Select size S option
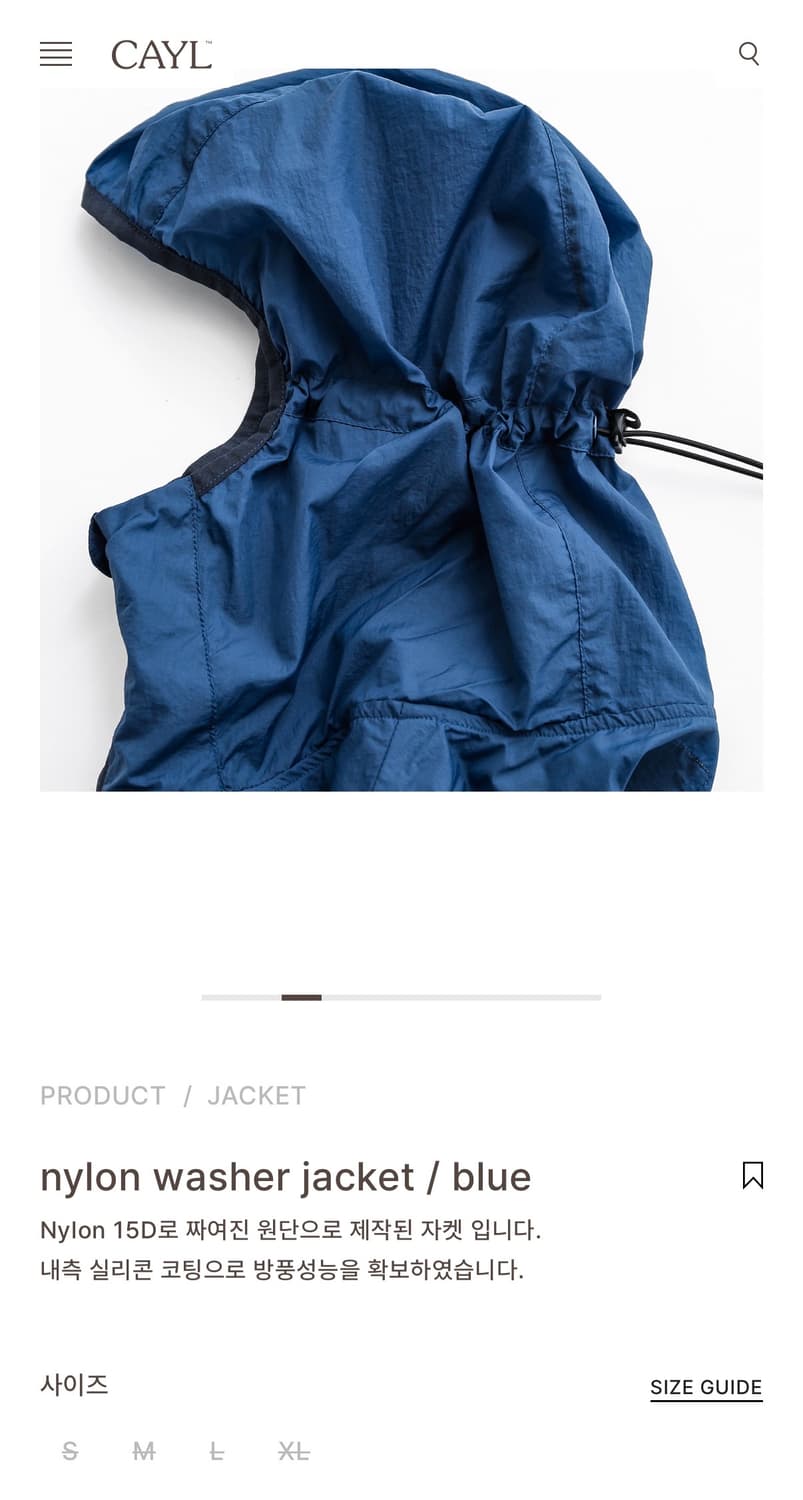The height and width of the screenshot is (1500, 803). [69, 1452]
